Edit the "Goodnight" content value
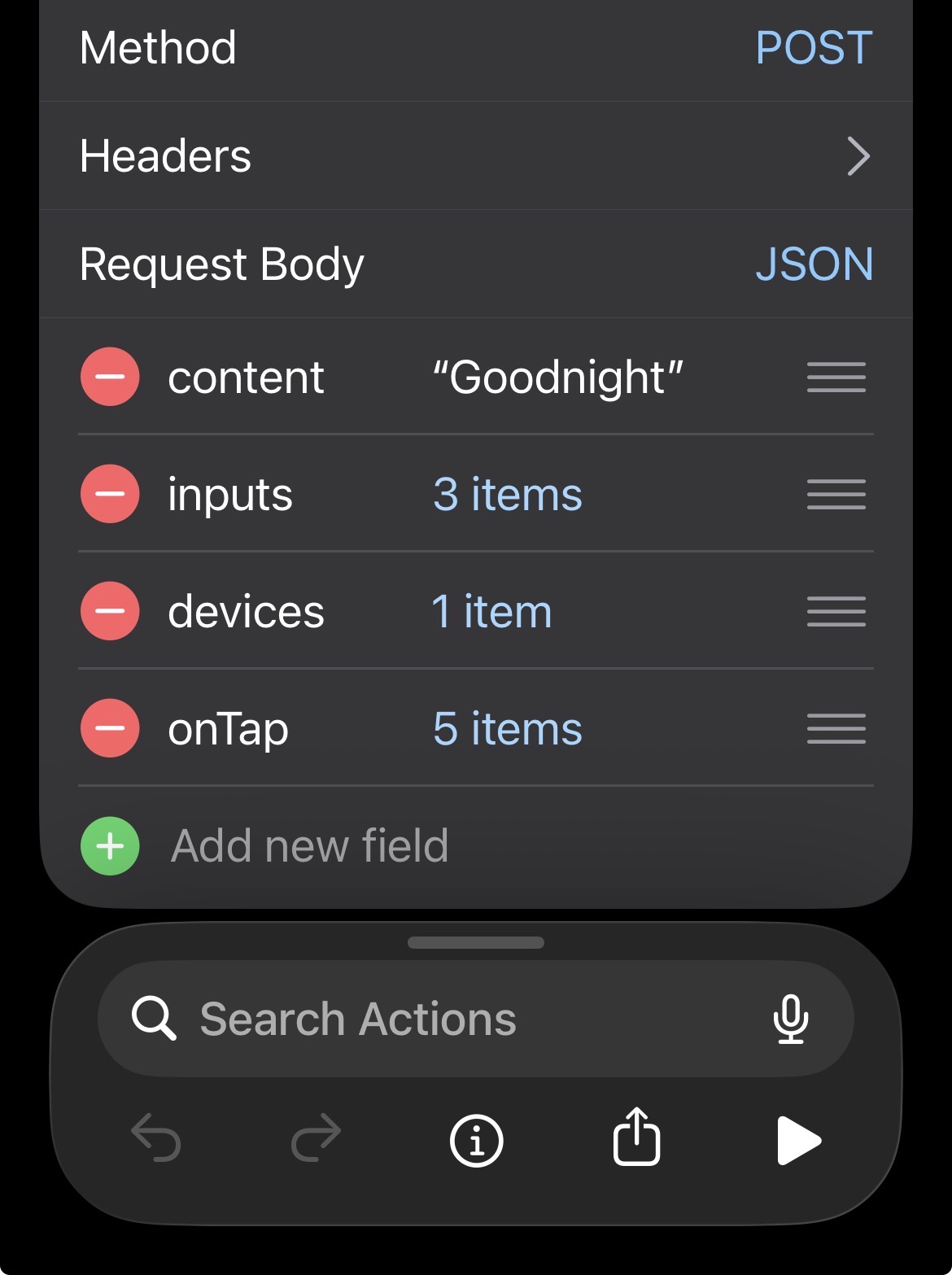 (557, 378)
